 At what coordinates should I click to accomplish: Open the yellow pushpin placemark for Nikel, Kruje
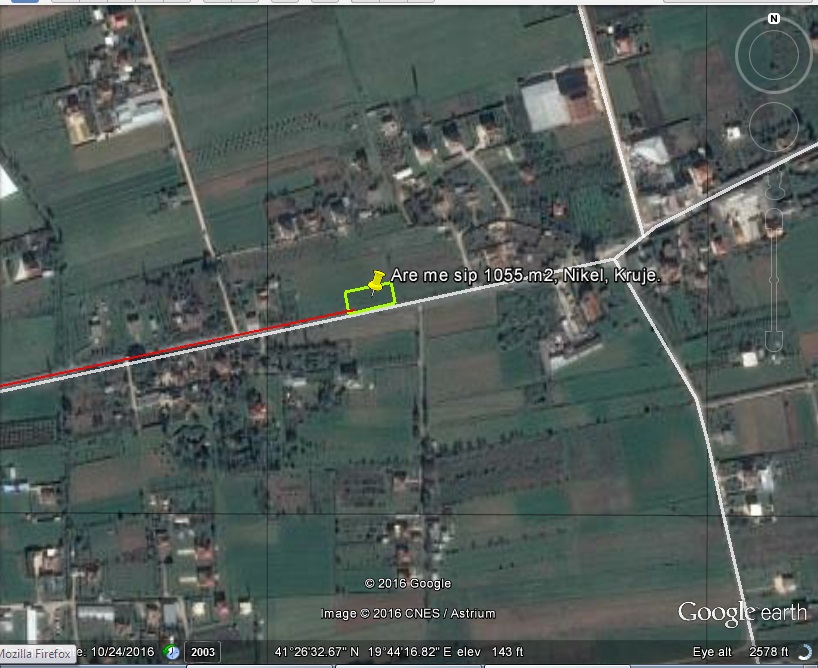tap(376, 282)
